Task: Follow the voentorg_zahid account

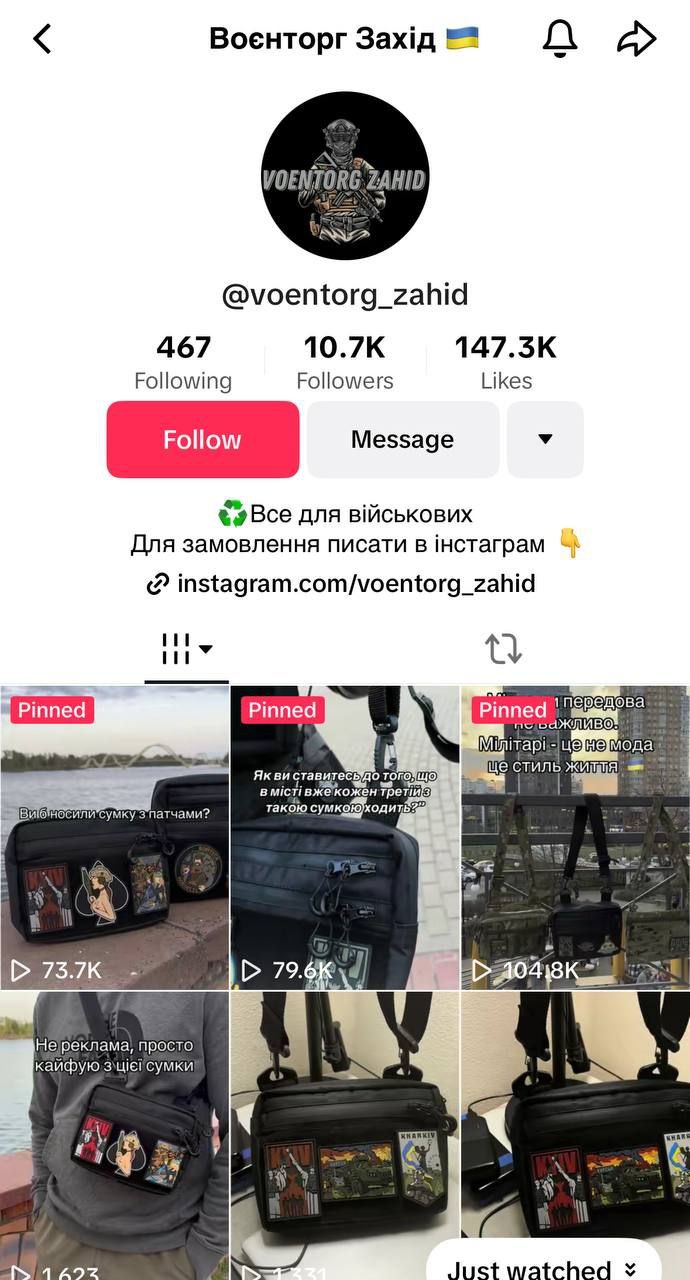Action: tap(203, 440)
